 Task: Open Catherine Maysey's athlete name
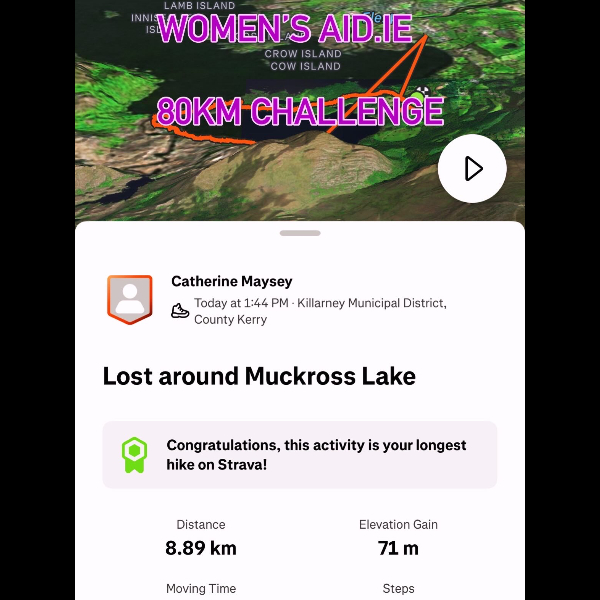coord(232,282)
